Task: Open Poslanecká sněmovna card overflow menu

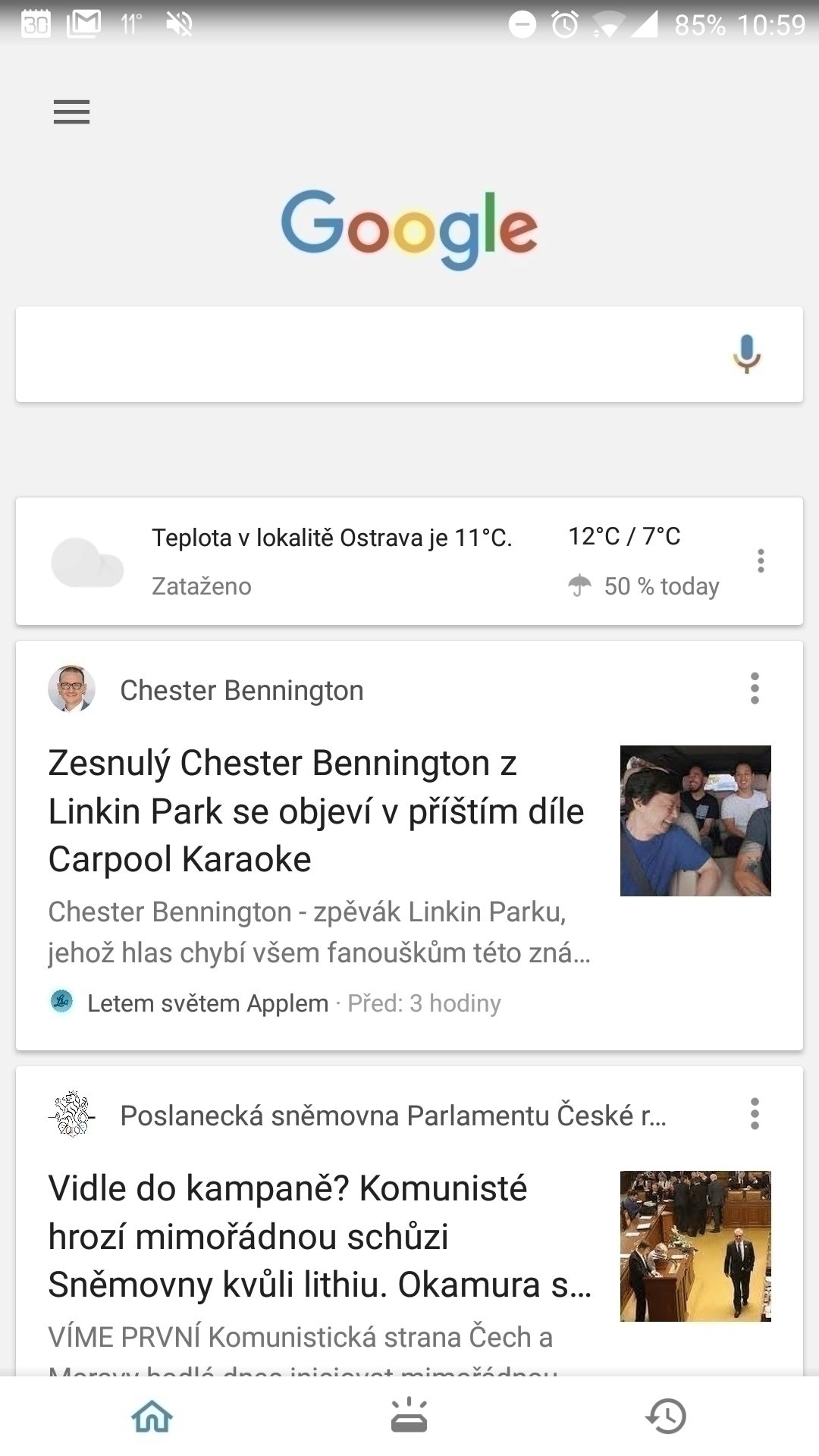Action: point(755,1114)
